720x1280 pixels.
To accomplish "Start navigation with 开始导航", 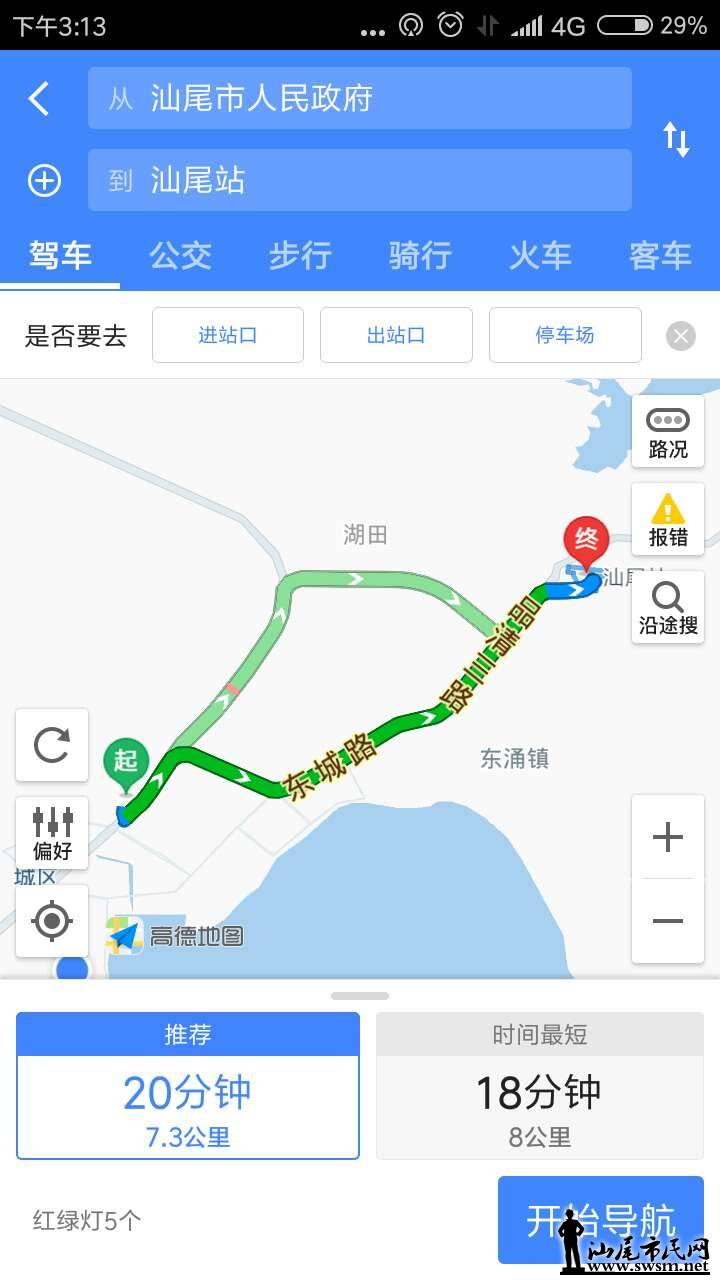I will (x=601, y=1220).
